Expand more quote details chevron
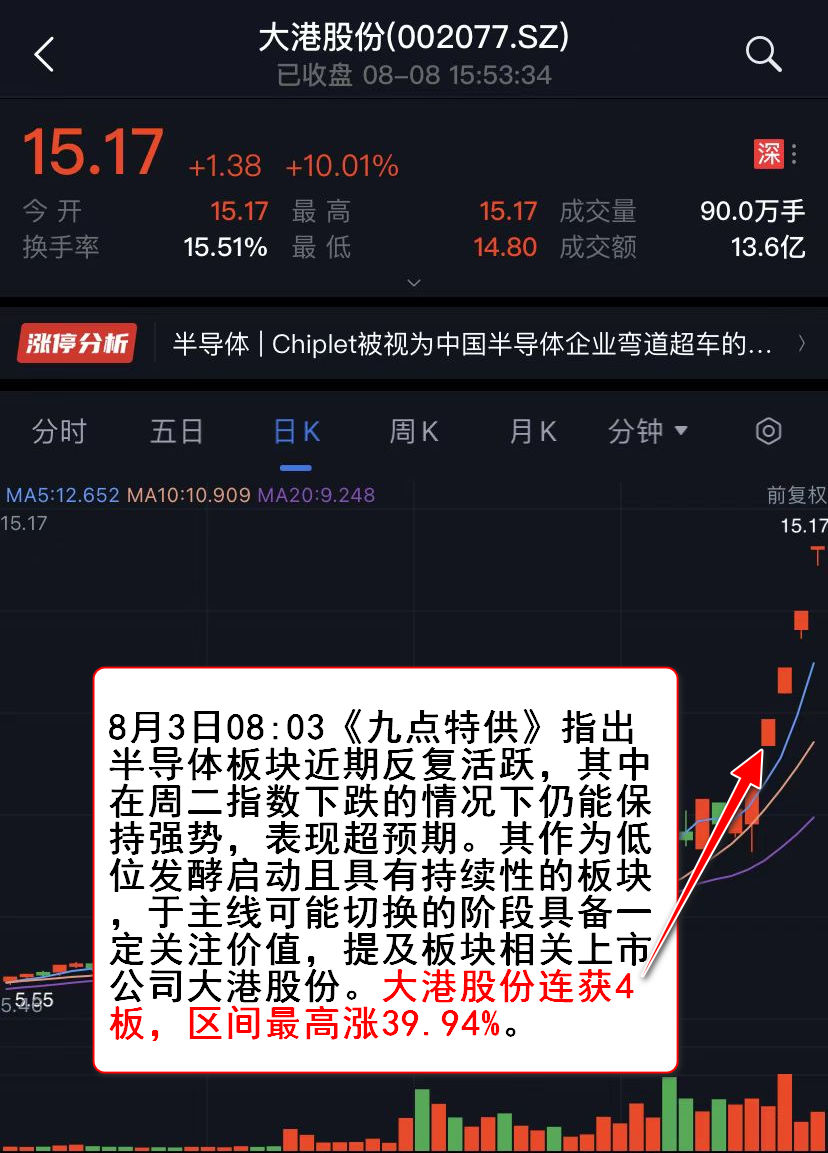828x1153 pixels. [x=414, y=283]
